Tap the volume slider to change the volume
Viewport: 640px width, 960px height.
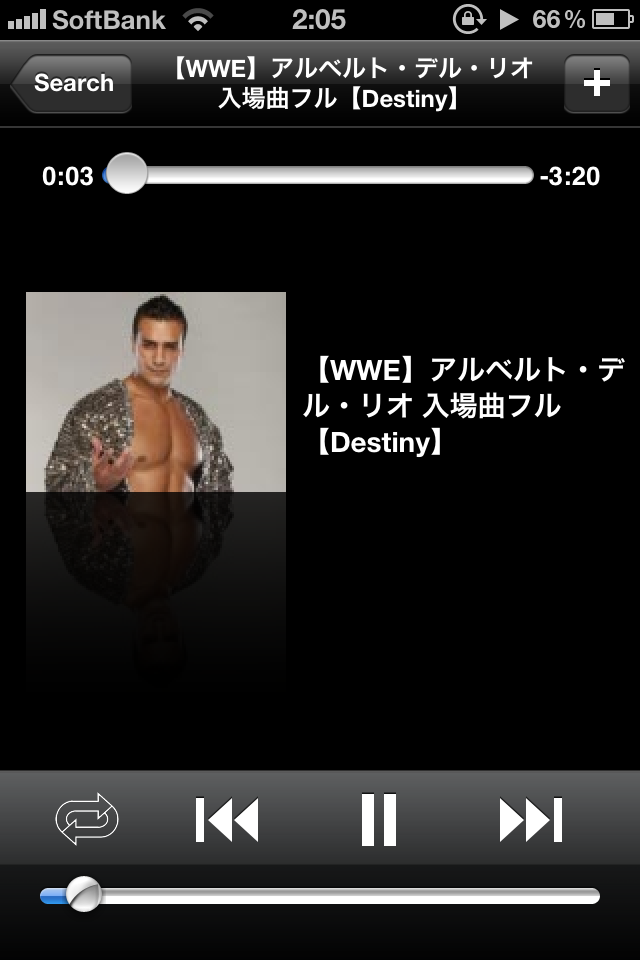340,895
